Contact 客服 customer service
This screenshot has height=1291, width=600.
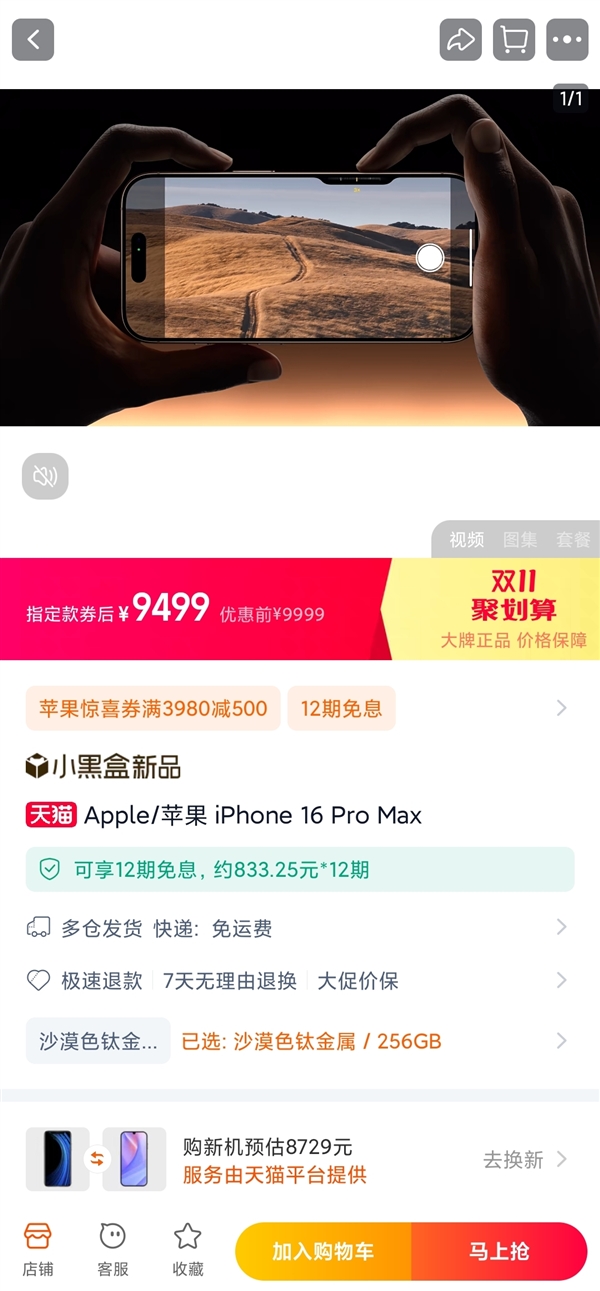(x=112, y=1249)
